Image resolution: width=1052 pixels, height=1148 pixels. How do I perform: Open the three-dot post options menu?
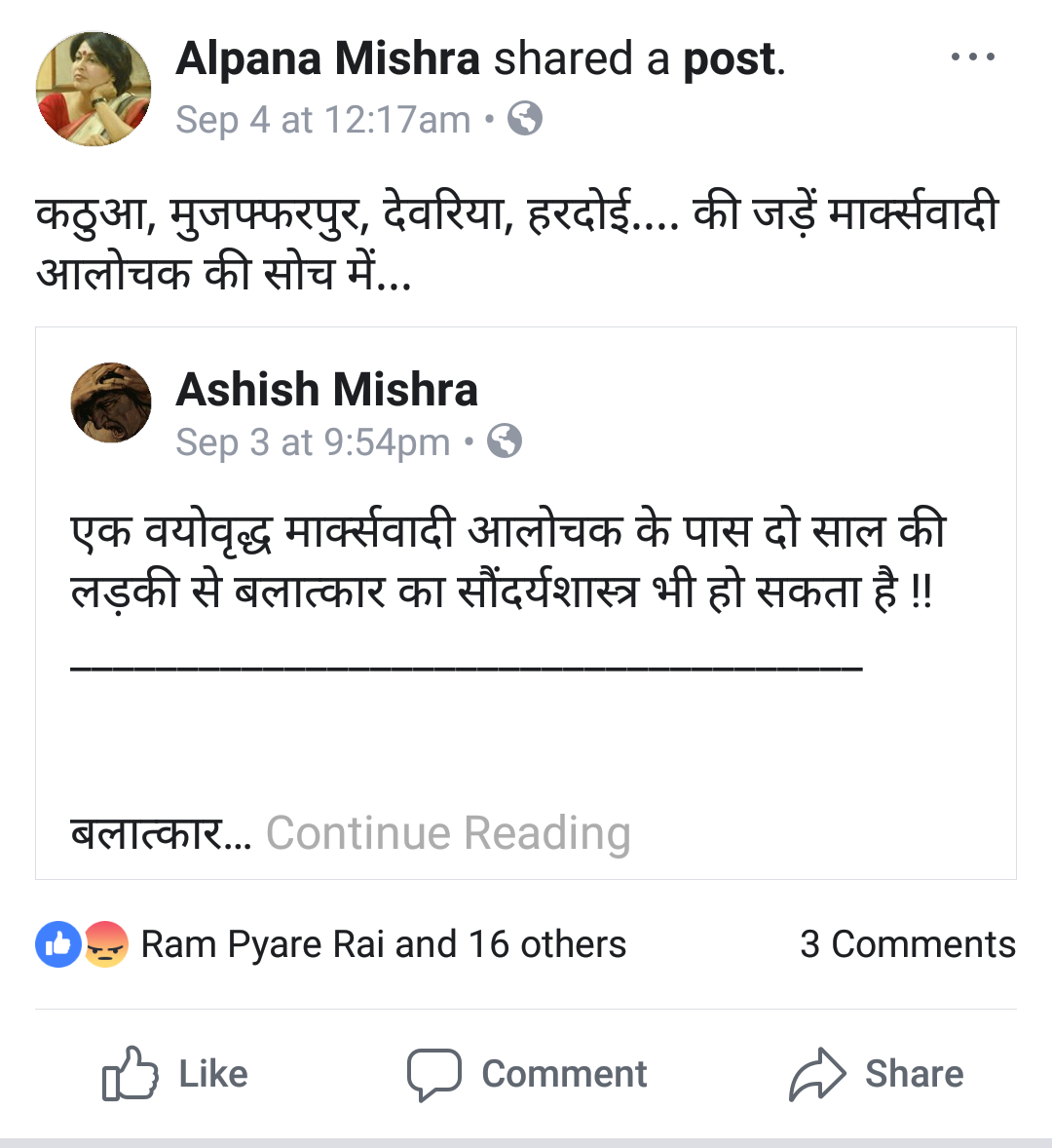coord(972,57)
